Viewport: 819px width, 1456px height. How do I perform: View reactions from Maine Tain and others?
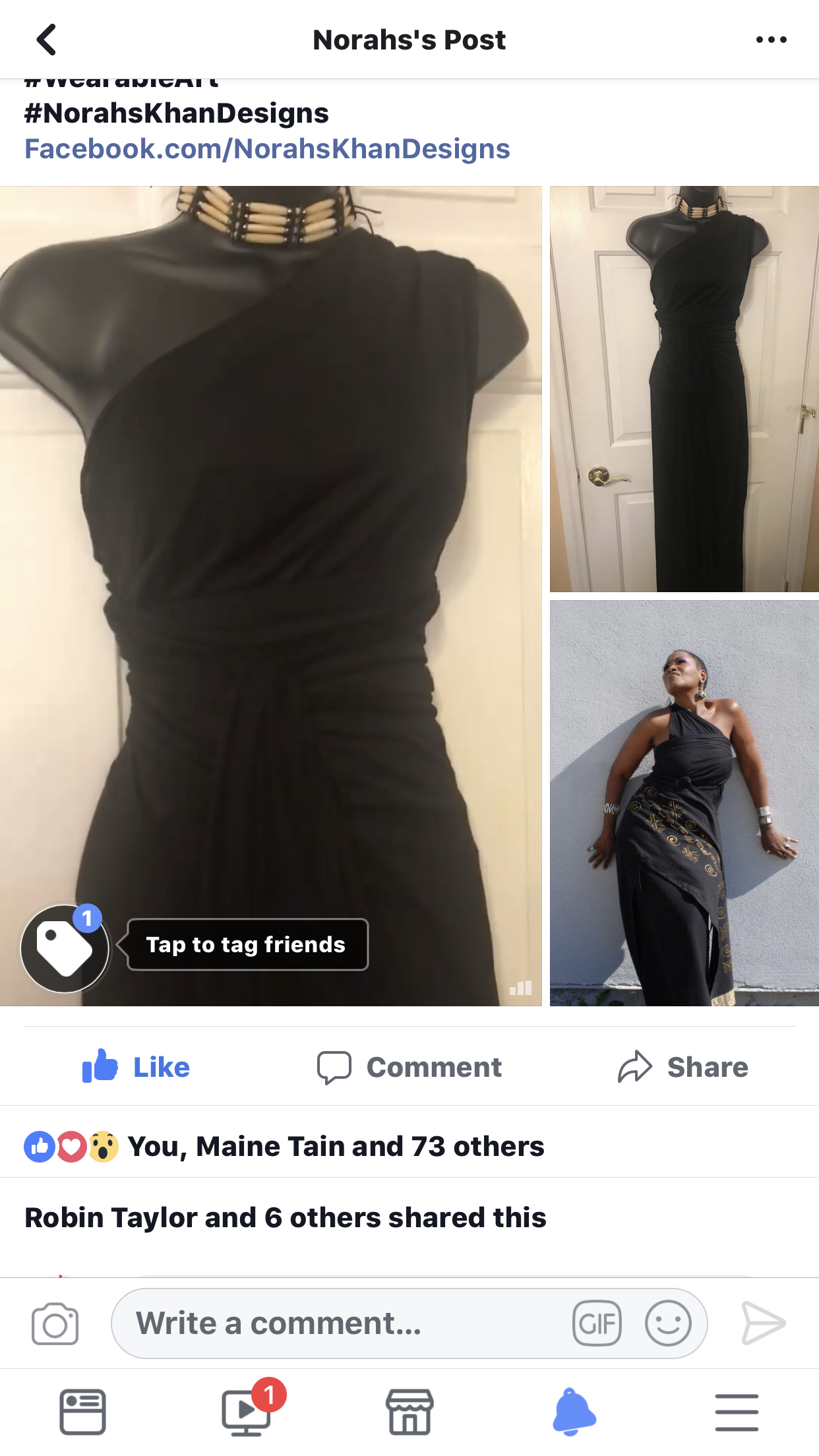pyautogui.click(x=335, y=1147)
